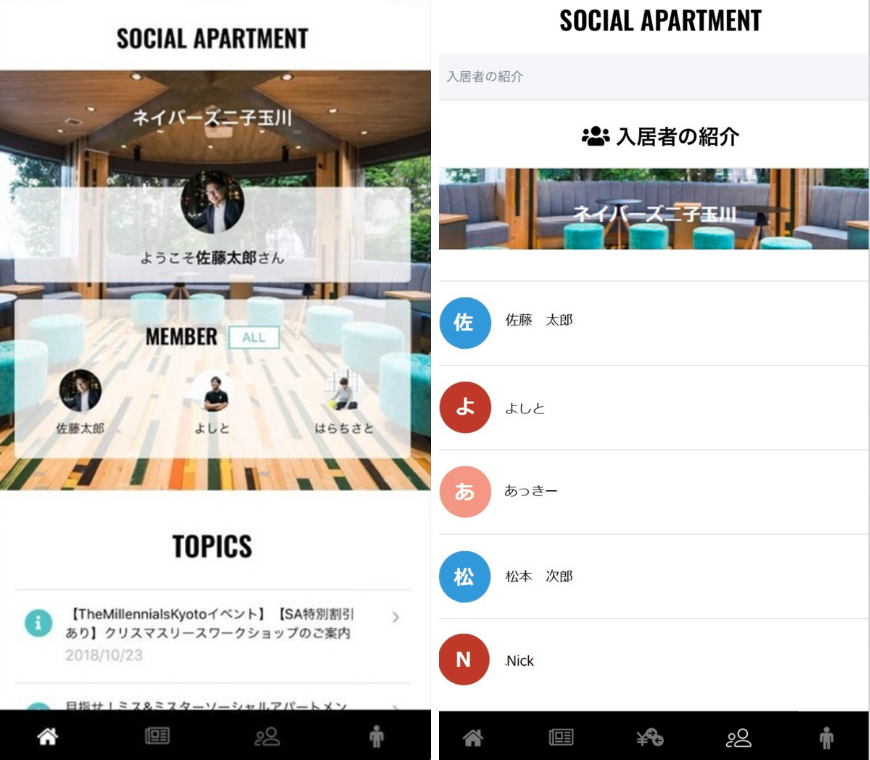870x760 pixels.
Task: Open the yen payment tab in the bottom bar
Action: point(650,738)
